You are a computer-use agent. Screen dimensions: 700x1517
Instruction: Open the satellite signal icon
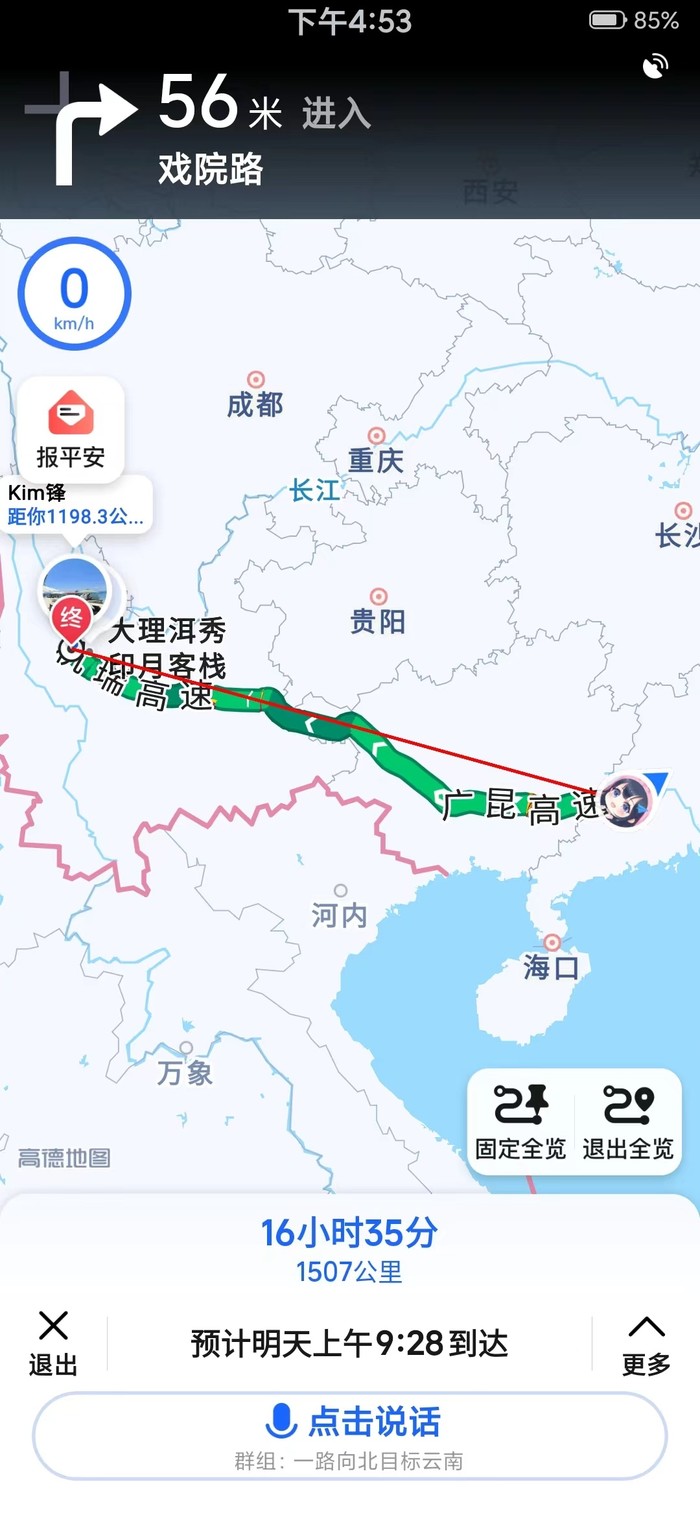[x=656, y=66]
